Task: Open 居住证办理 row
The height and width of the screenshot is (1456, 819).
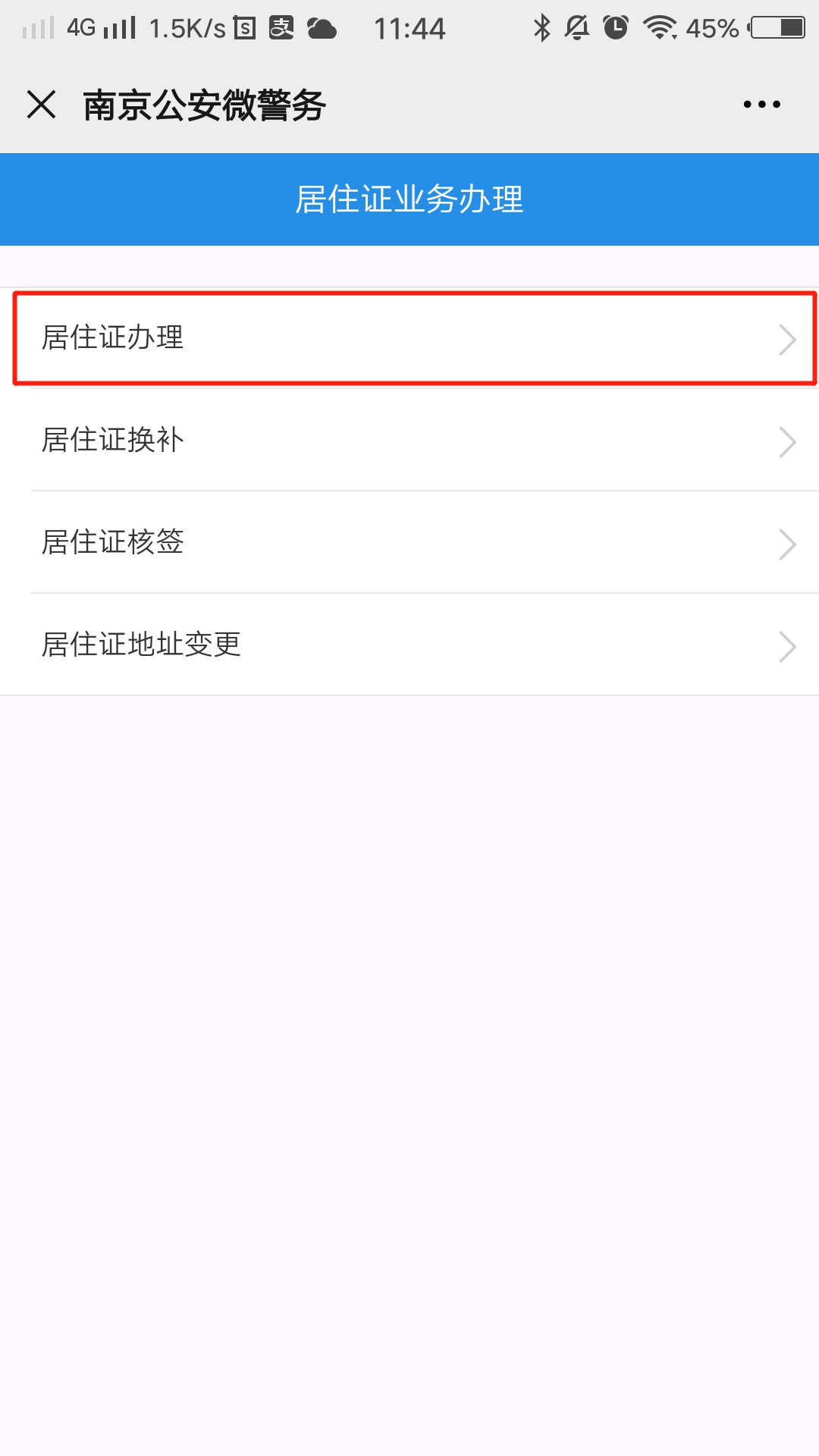Action: (409, 338)
